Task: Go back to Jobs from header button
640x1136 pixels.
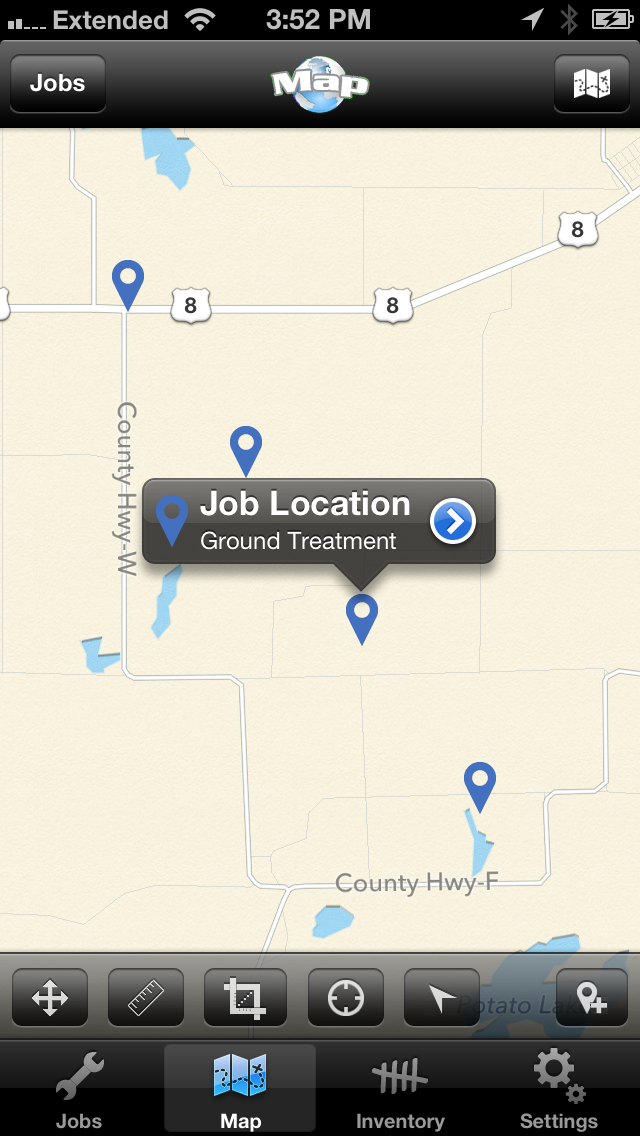Action: pyautogui.click(x=58, y=84)
